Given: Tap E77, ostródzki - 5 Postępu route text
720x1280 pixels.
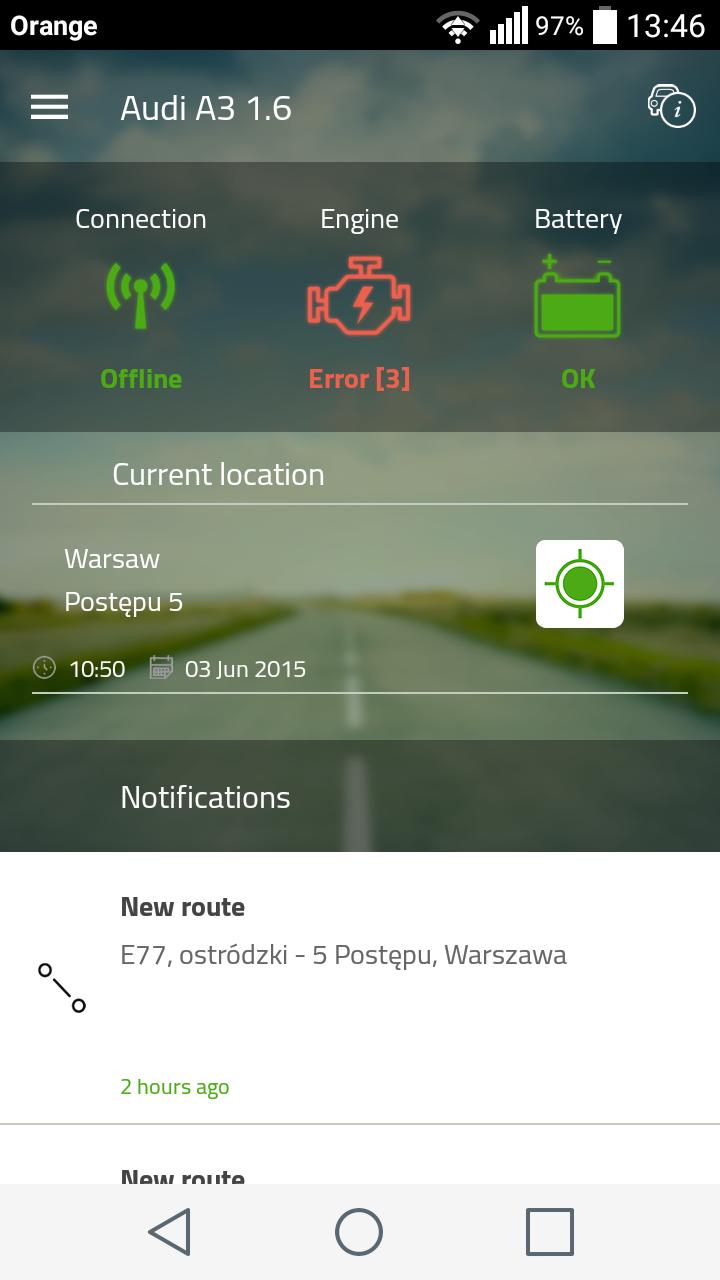Looking at the screenshot, I should tap(344, 955).
